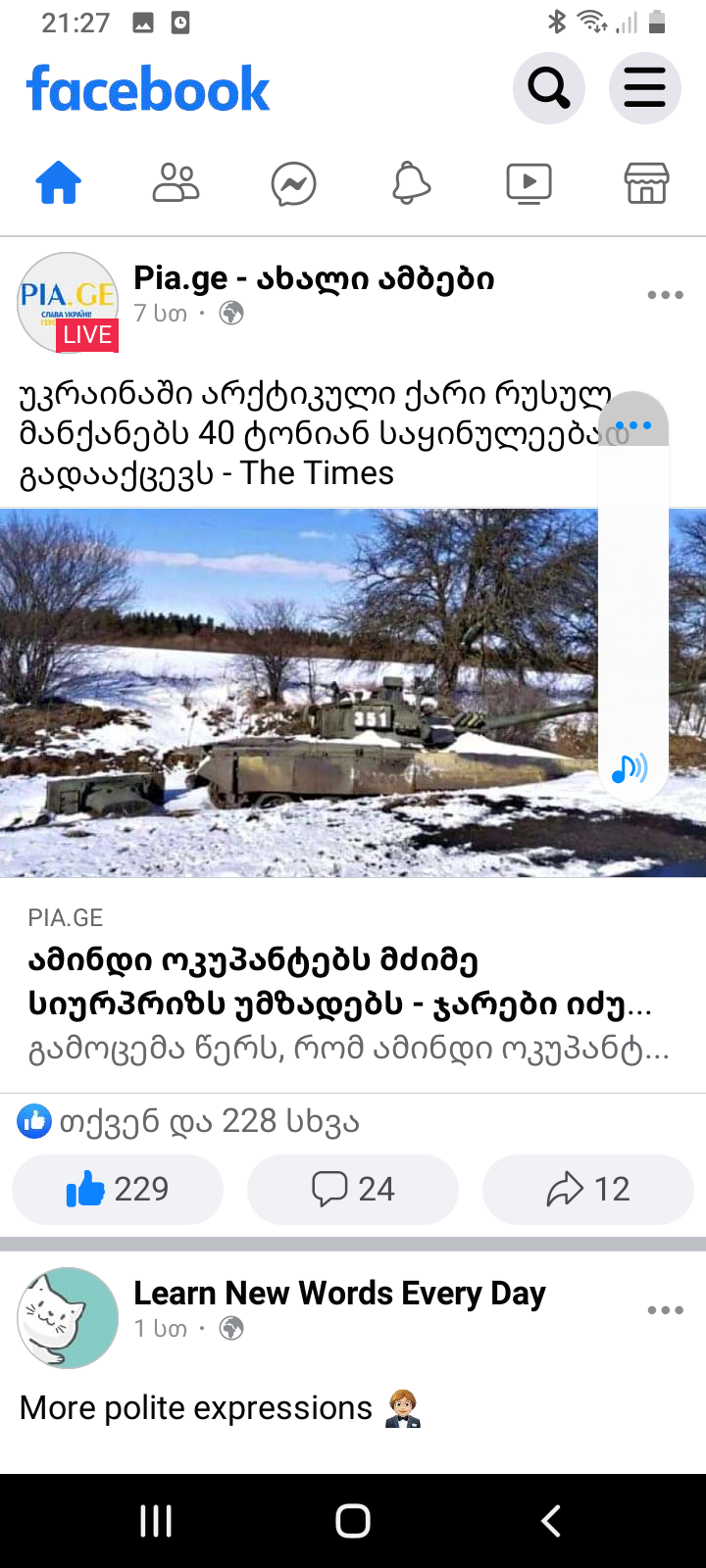706x1568 pixels.
Task: Open the Watch videos section
Action: pyautogui.click(x=529, y=182)
